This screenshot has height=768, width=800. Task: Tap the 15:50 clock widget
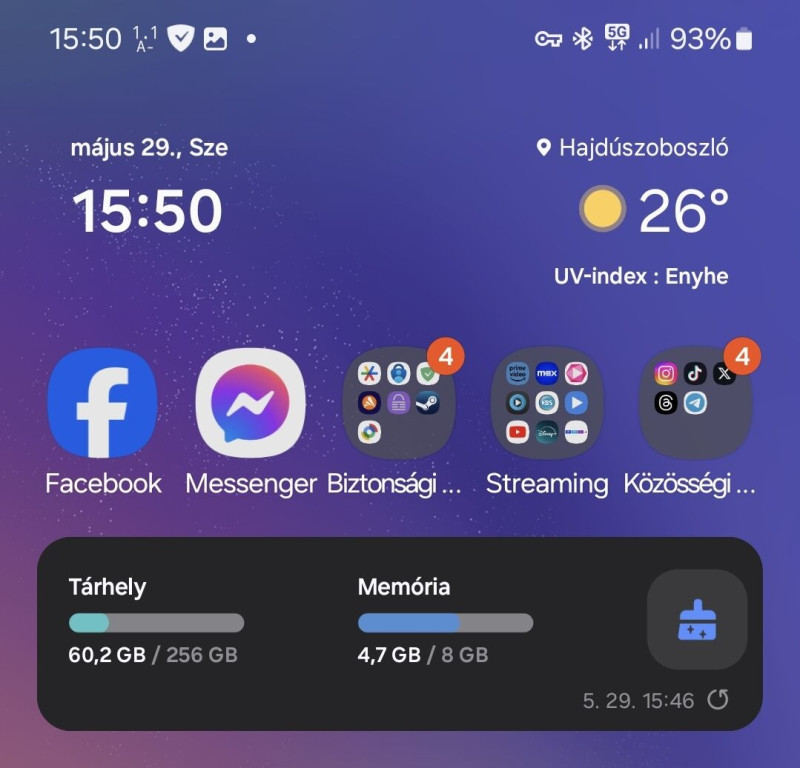pyautogui.click(x=148, y=212)
